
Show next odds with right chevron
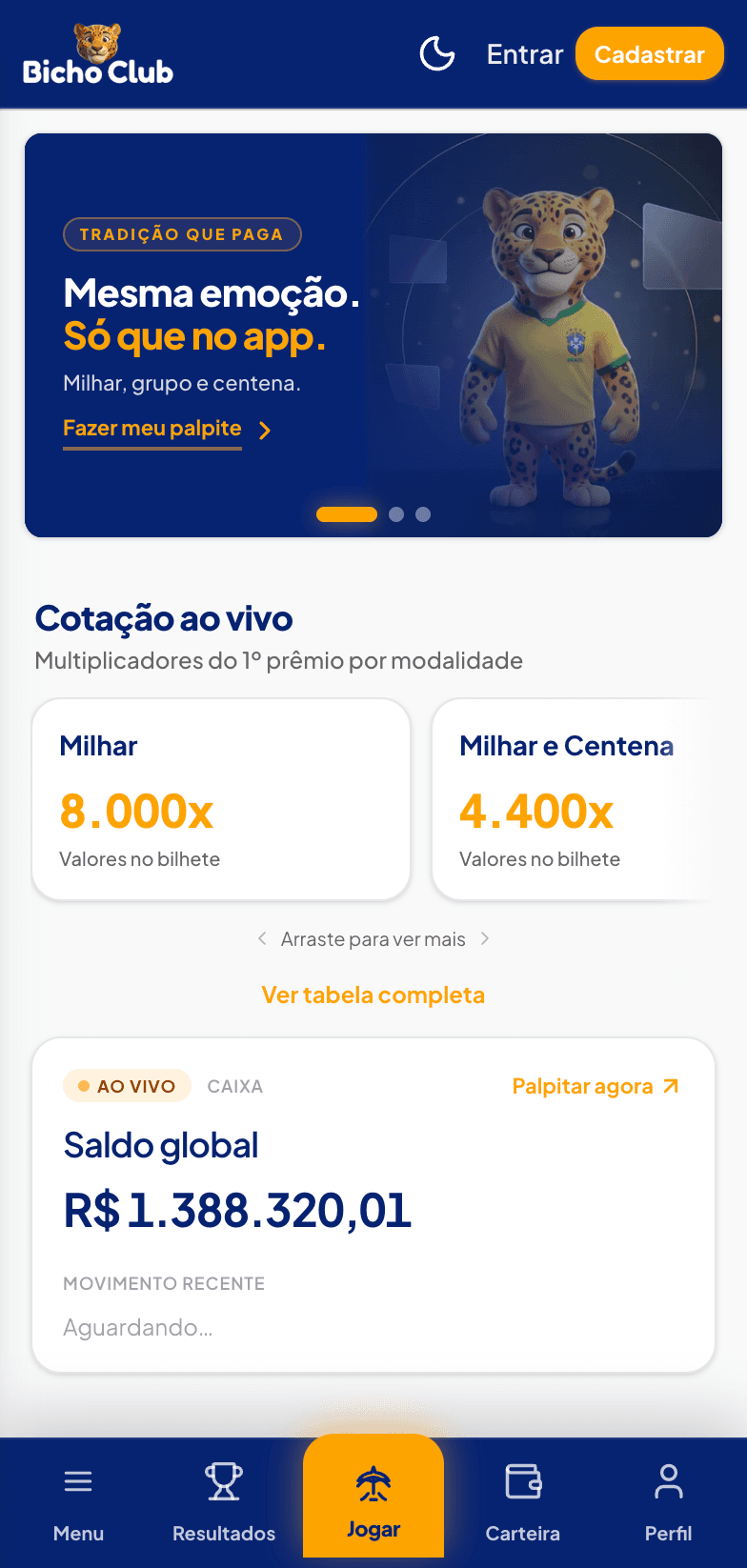point(485,938)
